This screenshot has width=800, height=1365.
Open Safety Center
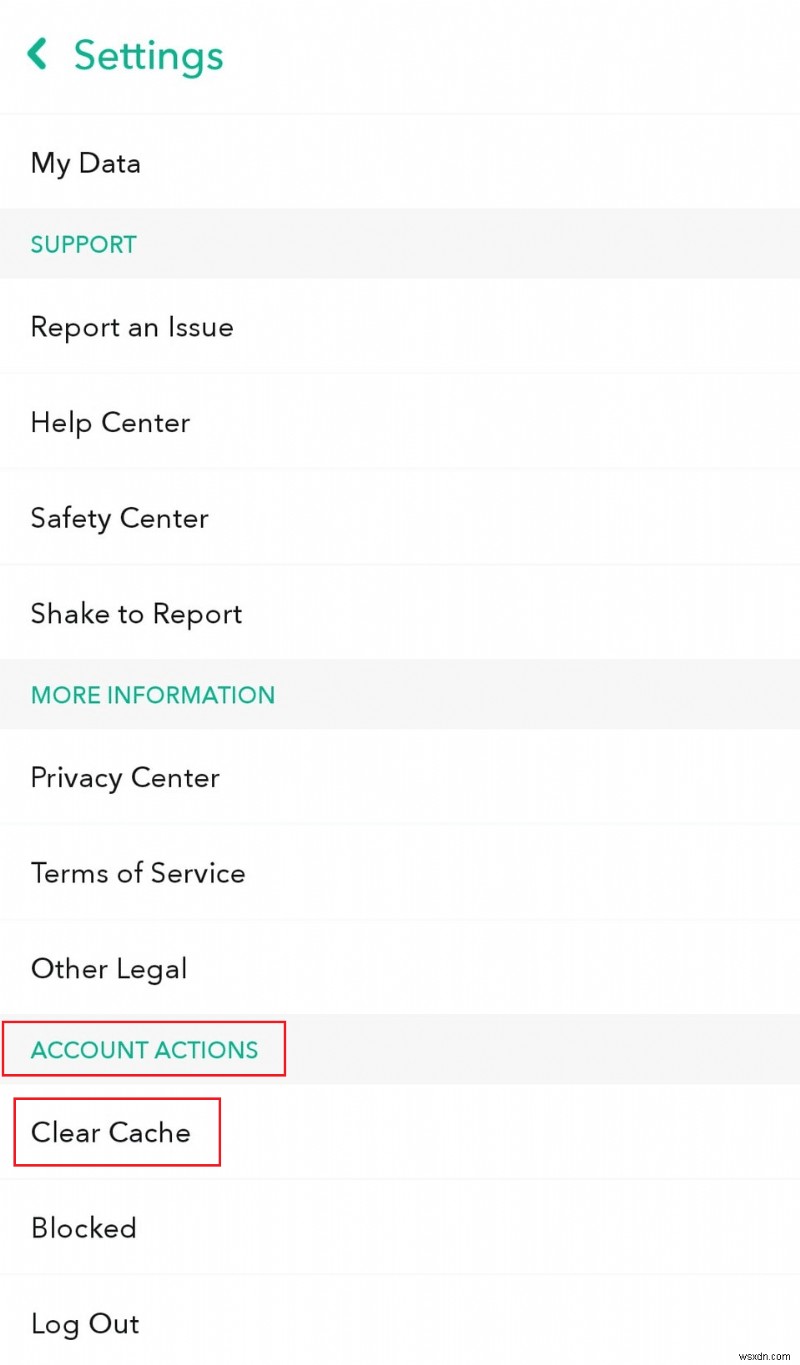120,518
